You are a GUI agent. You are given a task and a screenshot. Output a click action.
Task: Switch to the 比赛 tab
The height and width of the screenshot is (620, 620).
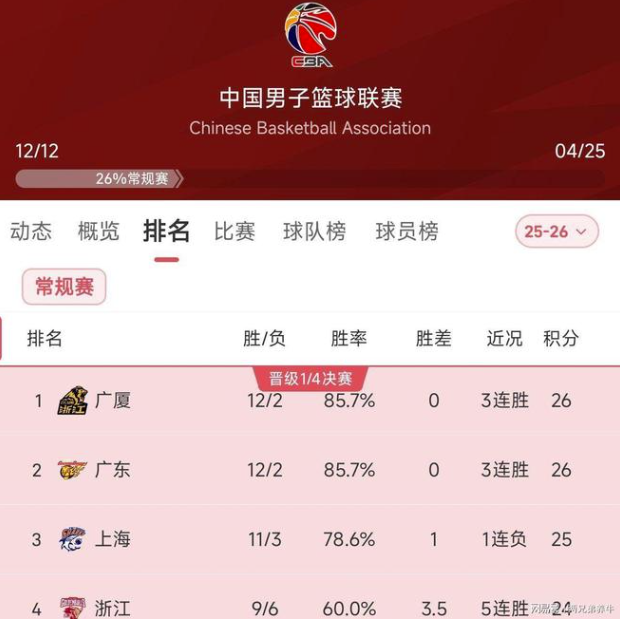click(x=235, y=232)
